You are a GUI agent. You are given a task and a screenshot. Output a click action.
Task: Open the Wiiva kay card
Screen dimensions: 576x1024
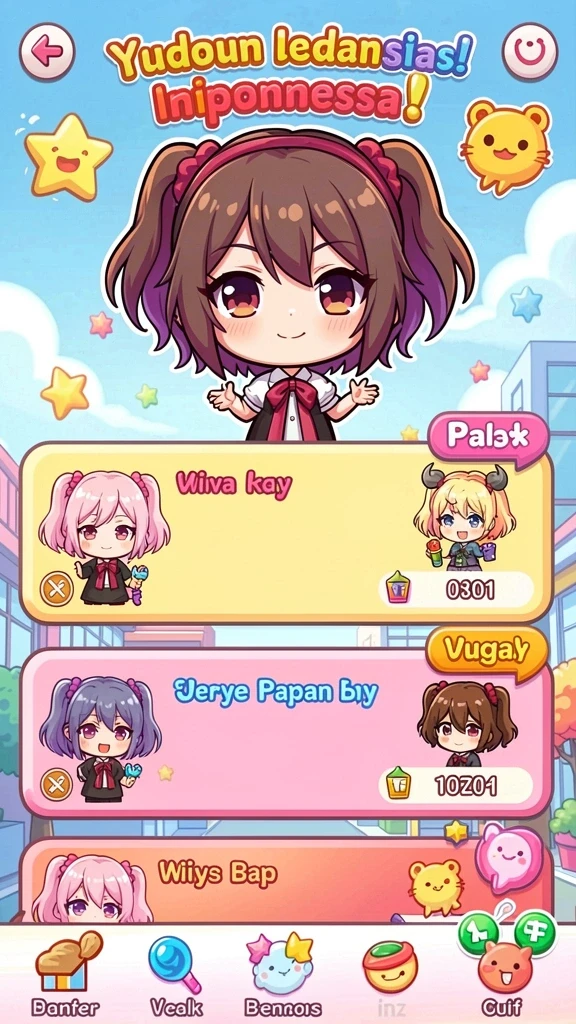point(286,532)
